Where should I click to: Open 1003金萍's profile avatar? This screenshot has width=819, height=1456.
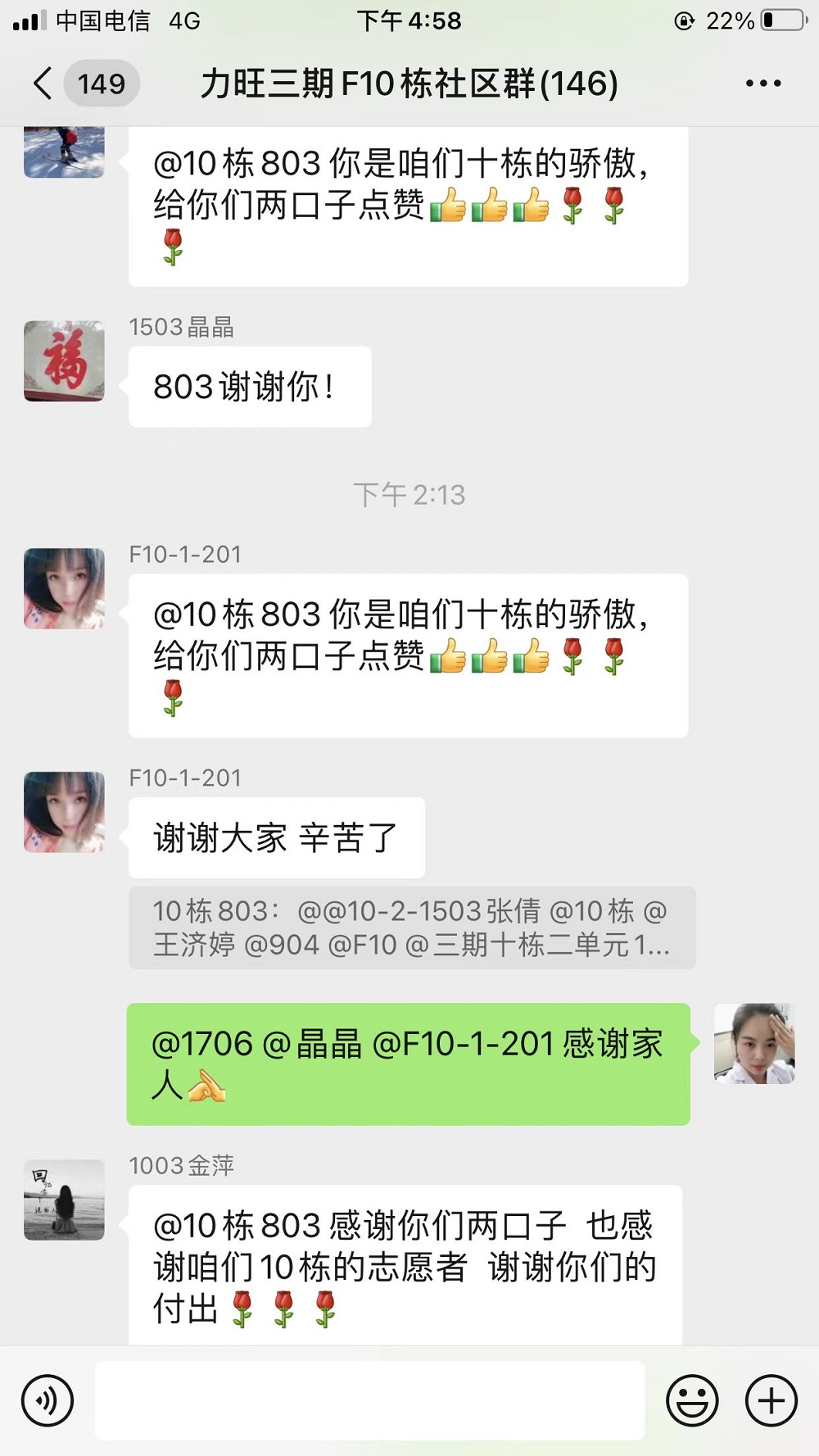click(x=64, y=1200)
